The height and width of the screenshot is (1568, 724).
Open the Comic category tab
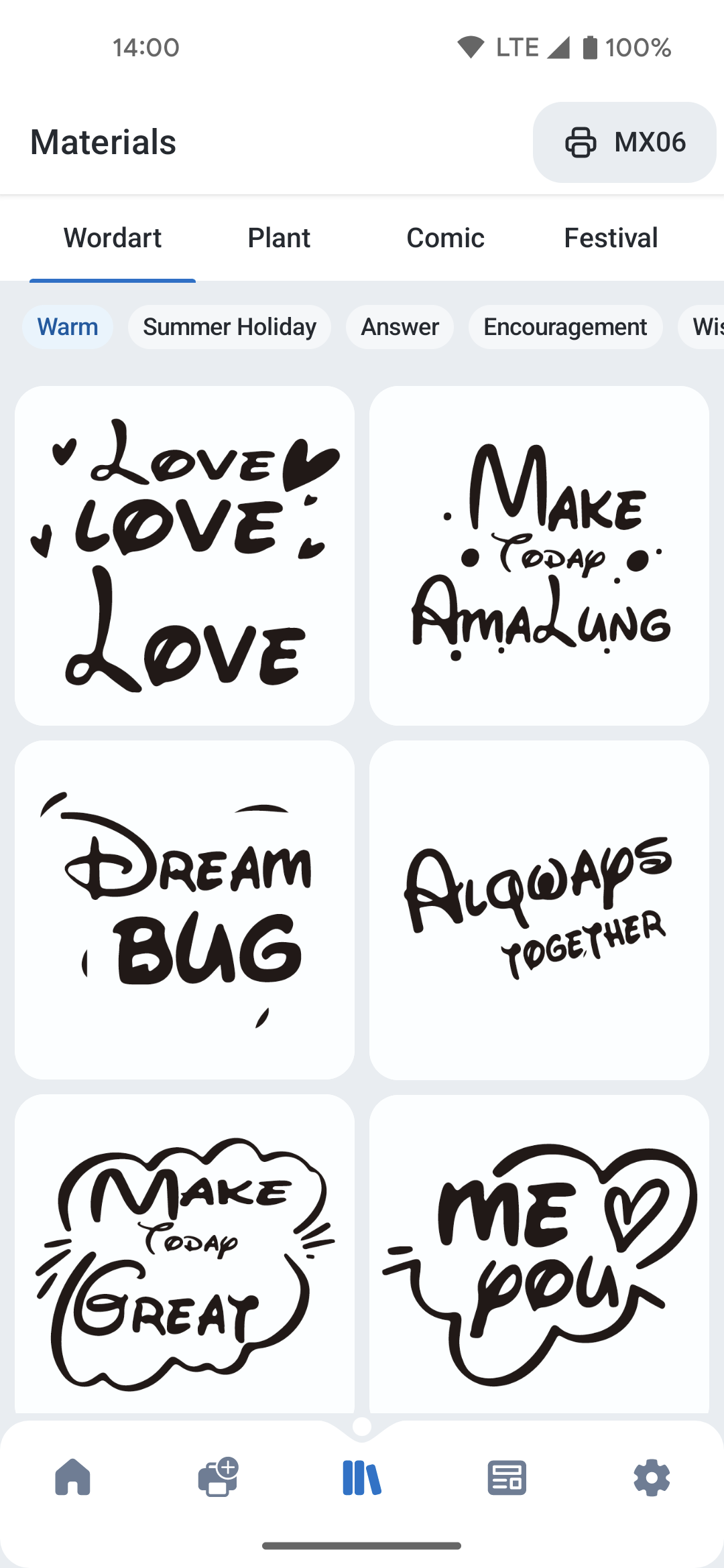coord(444,237)
